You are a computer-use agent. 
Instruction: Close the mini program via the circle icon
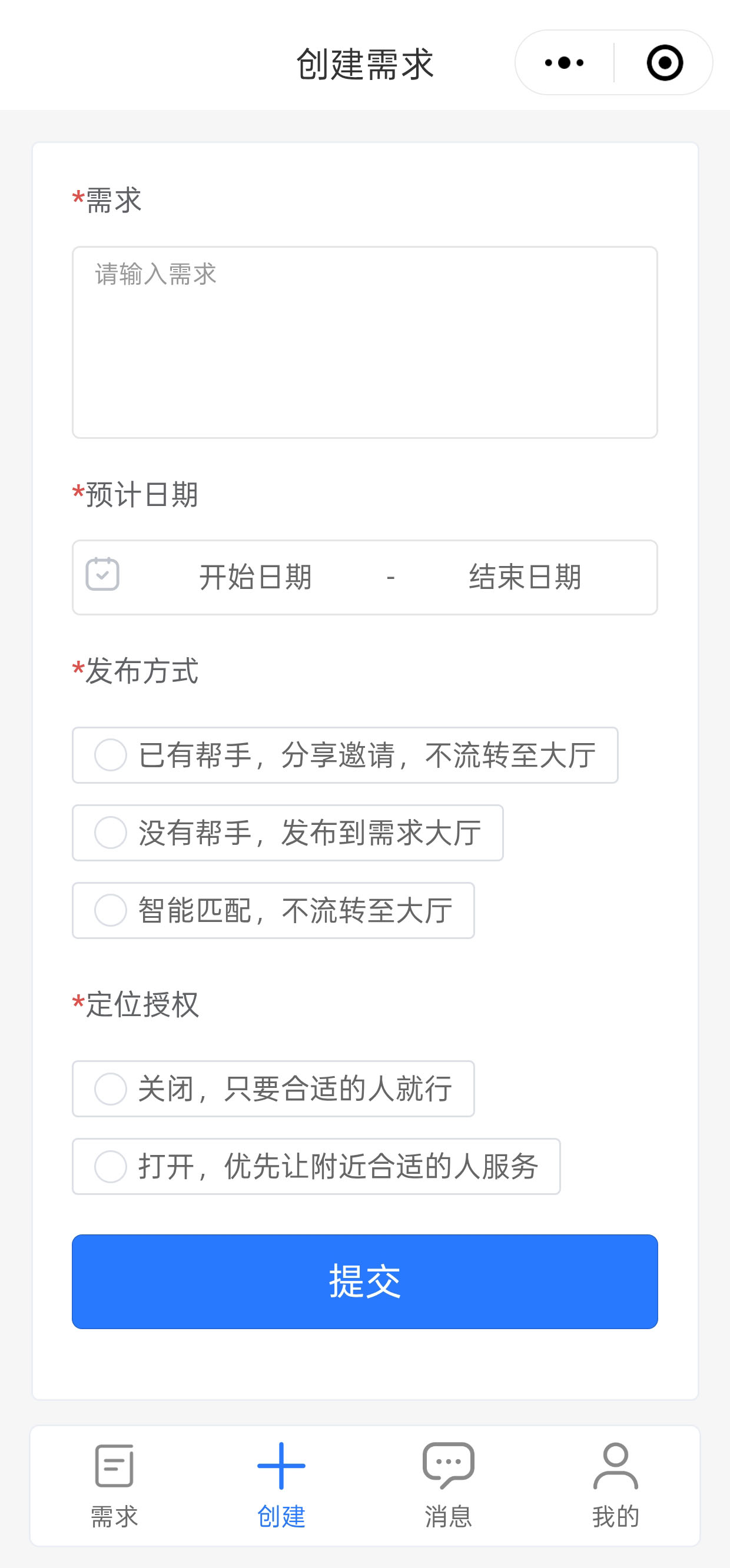tap(664, 63)
